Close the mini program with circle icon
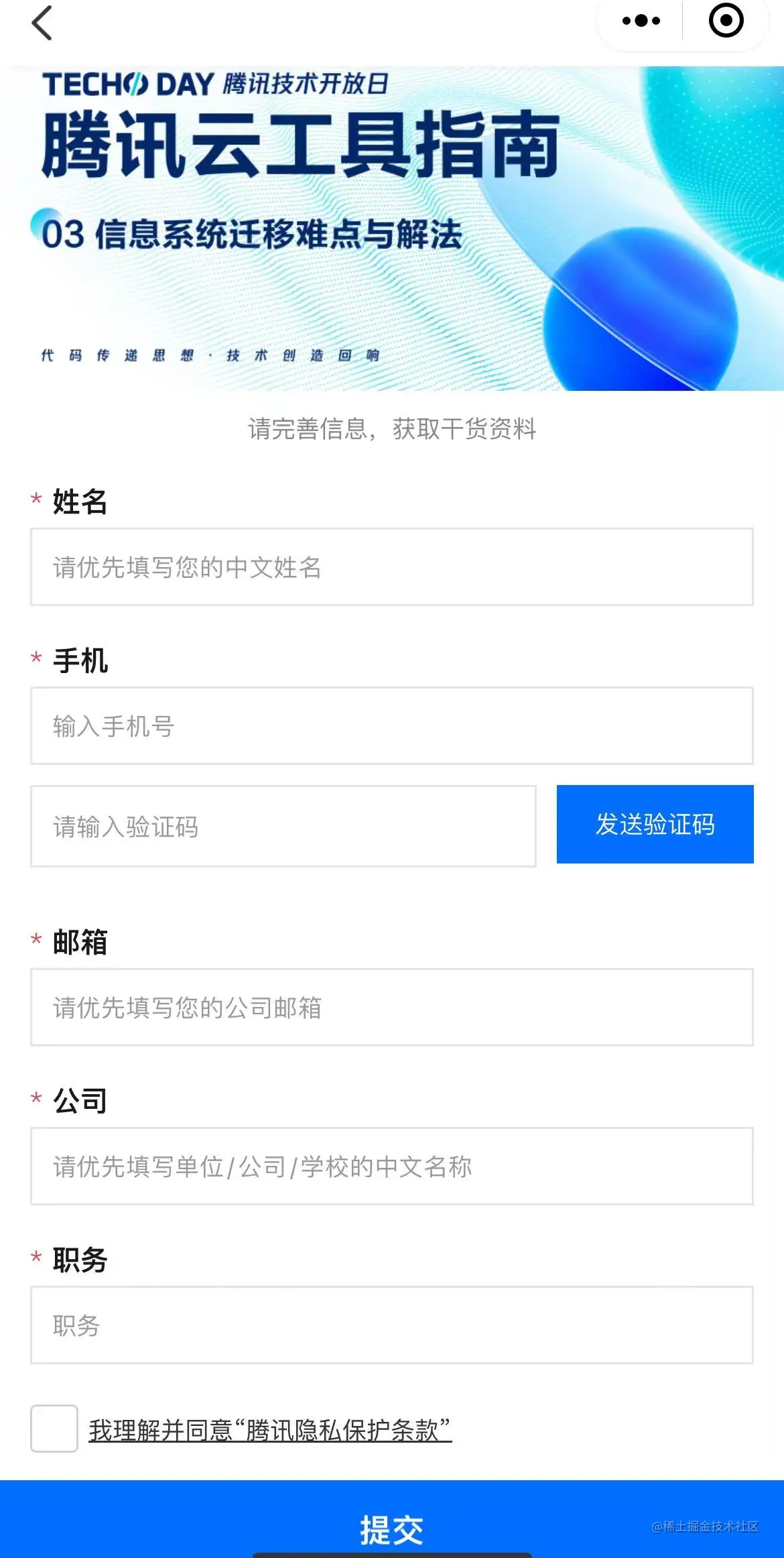Image resolution: width=784 pixels, height=1558 pixels. click(726, 21)
